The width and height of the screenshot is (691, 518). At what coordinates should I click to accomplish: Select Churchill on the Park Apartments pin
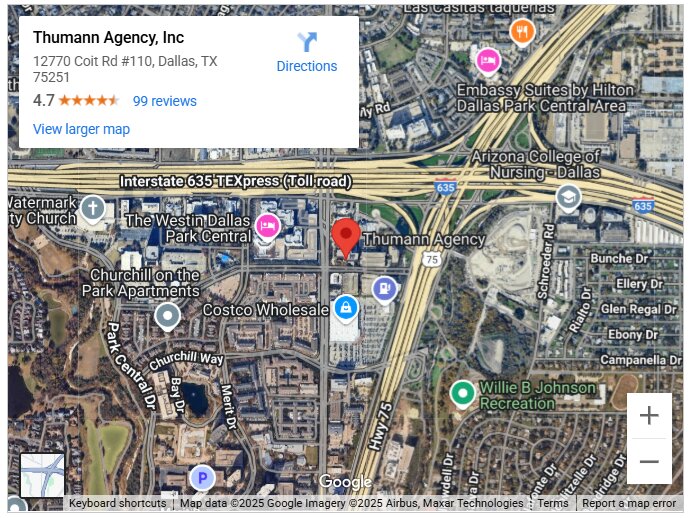pos(167,317)
